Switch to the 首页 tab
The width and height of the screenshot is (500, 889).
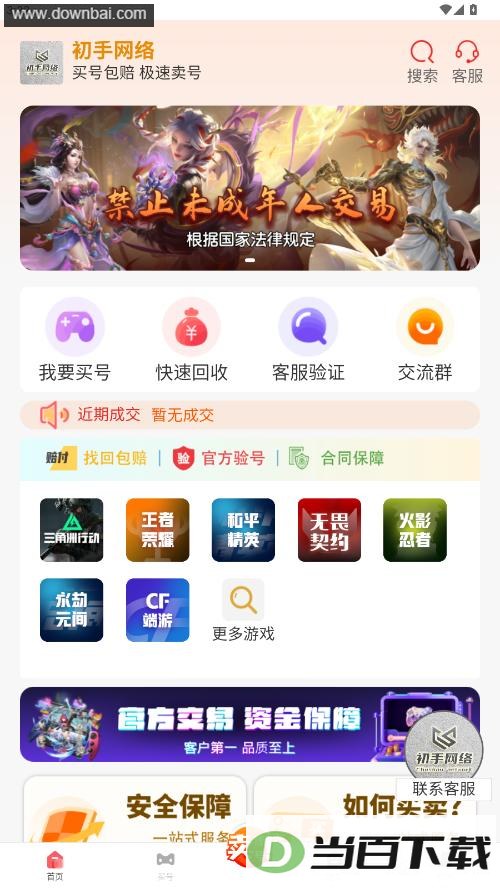point(55,866)
